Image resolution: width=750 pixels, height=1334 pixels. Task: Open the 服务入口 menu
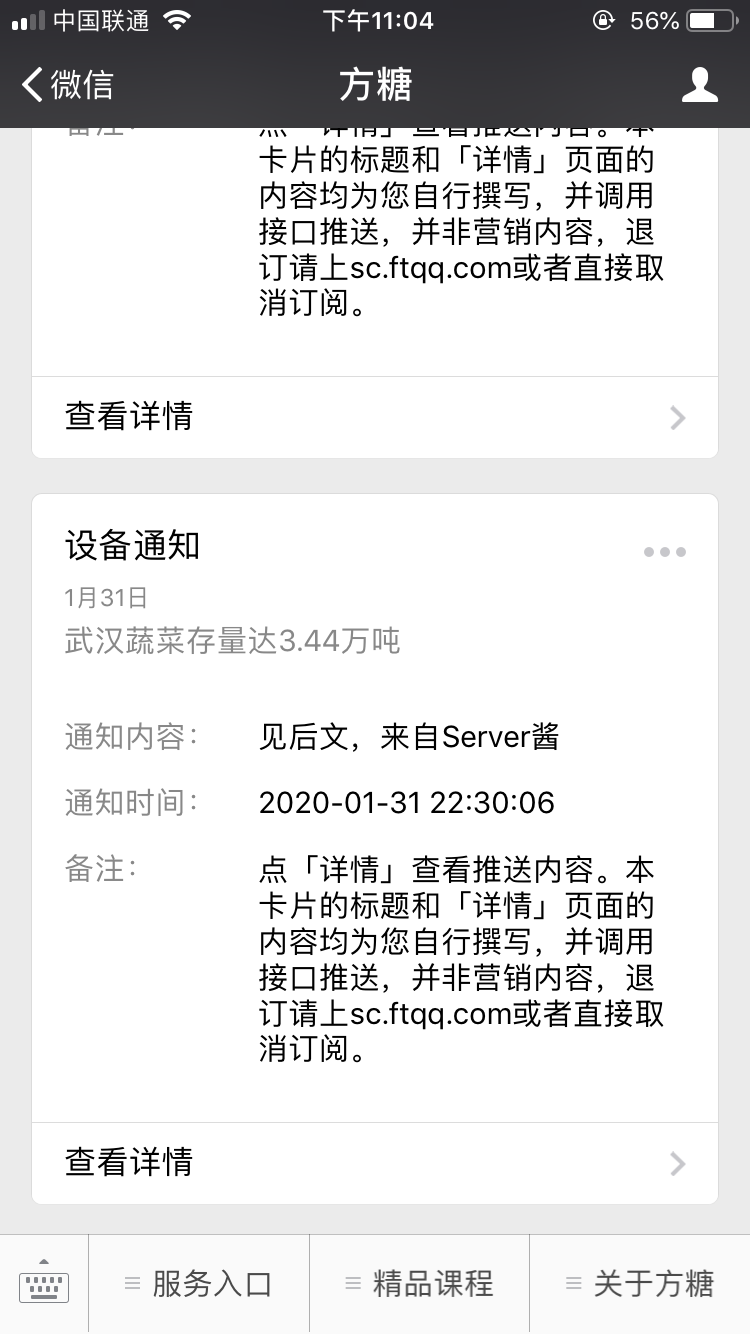[x=199, y=1283]
